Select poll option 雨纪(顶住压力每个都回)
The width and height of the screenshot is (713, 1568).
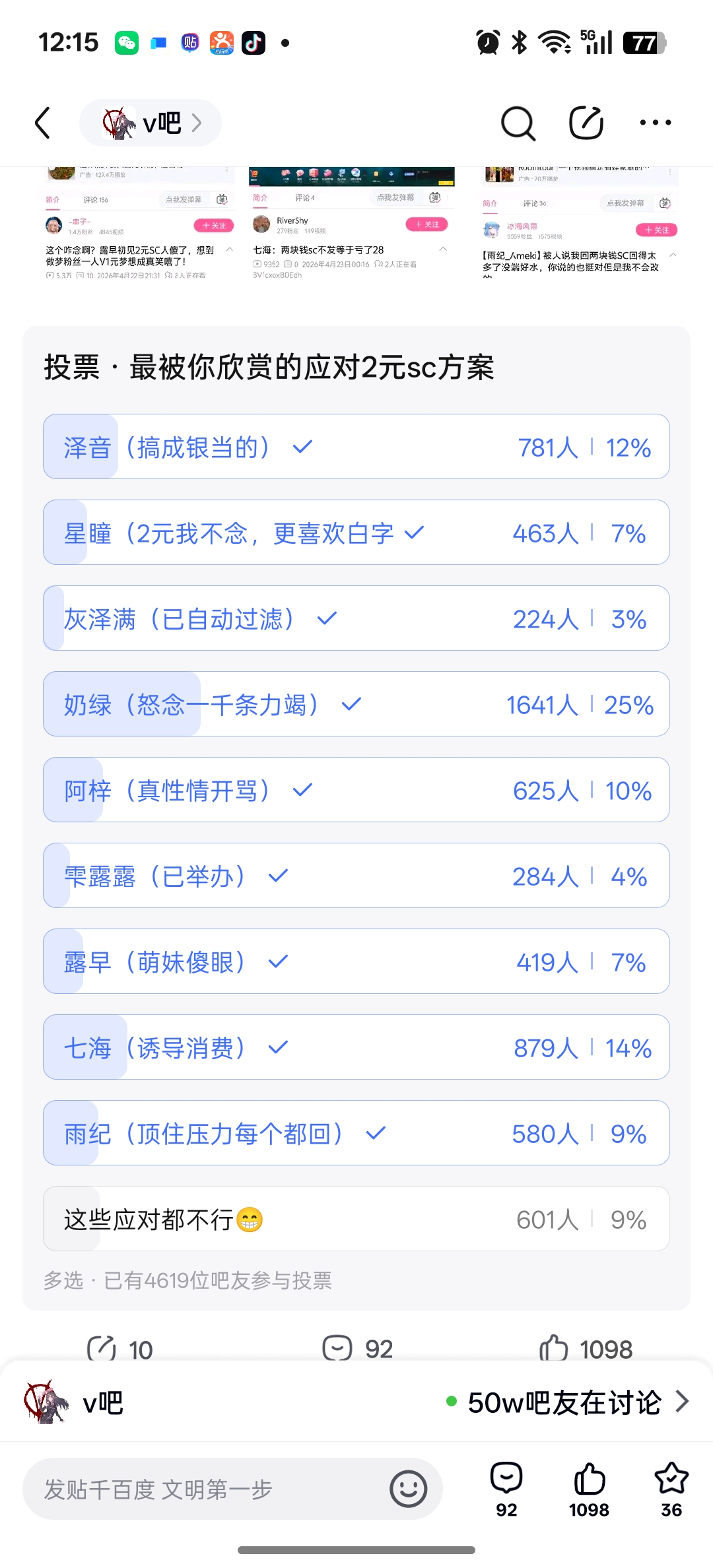[356, 1133]
